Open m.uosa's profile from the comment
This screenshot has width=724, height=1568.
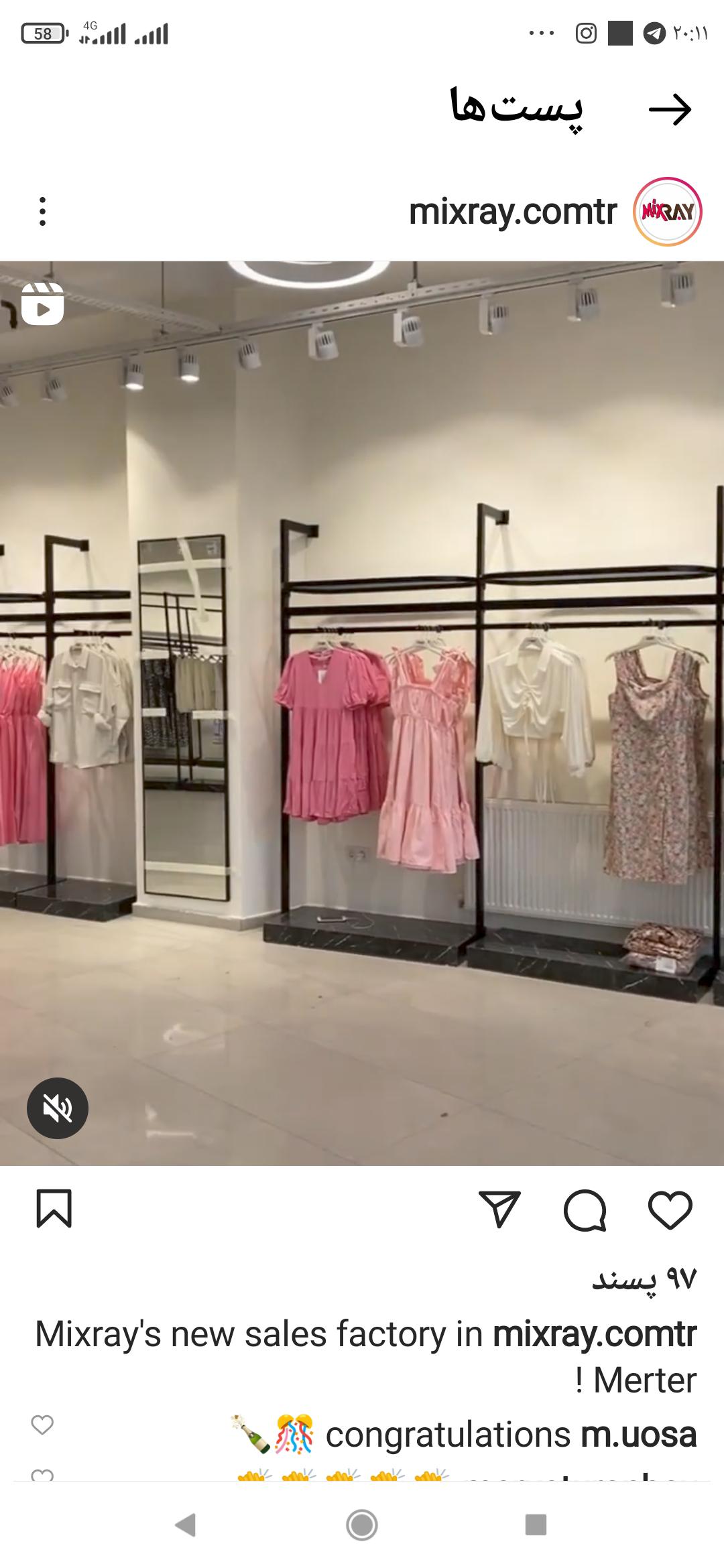pyautogui.click(x=638, y=1435)
